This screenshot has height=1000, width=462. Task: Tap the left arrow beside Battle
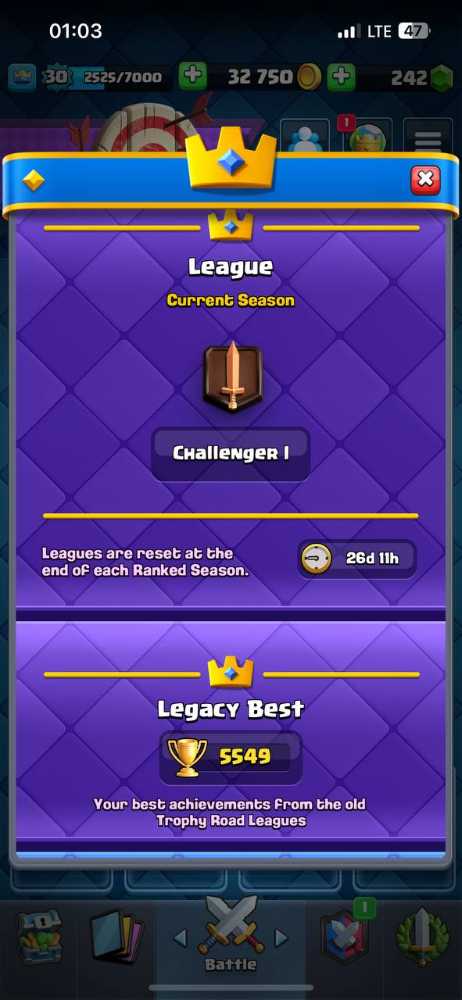[x=180, y=938]
